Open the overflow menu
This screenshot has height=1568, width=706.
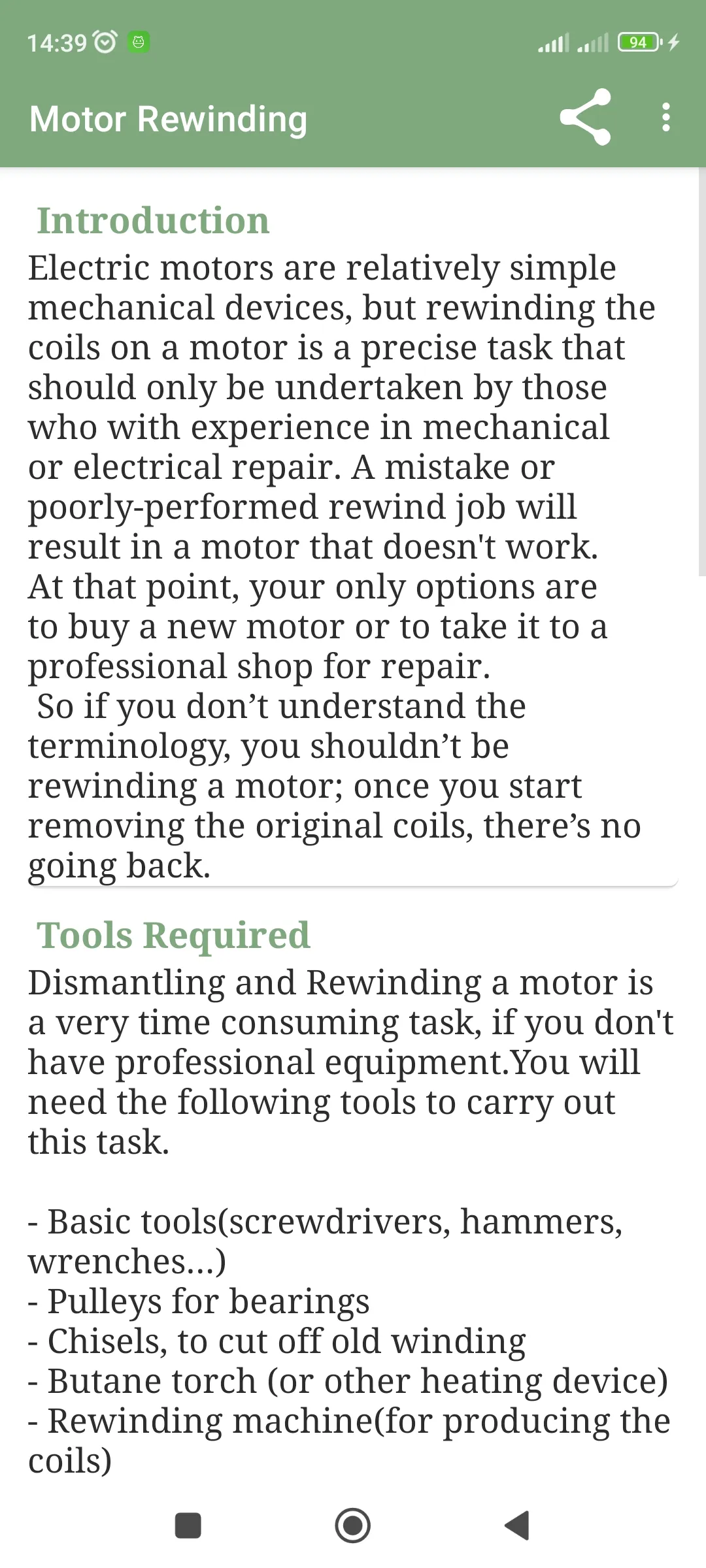[x=665, y=118]
